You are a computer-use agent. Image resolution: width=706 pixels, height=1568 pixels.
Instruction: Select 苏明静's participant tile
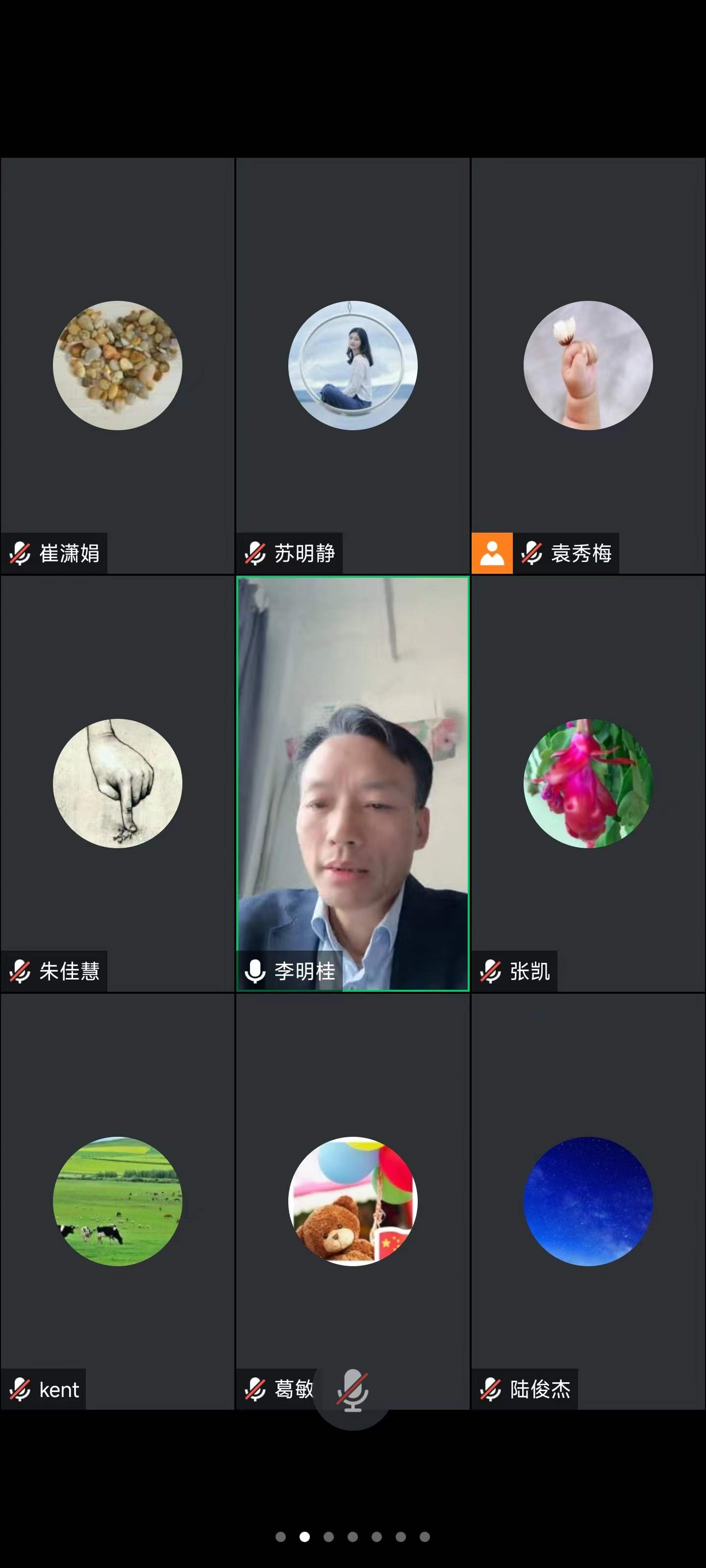point(353,365)
